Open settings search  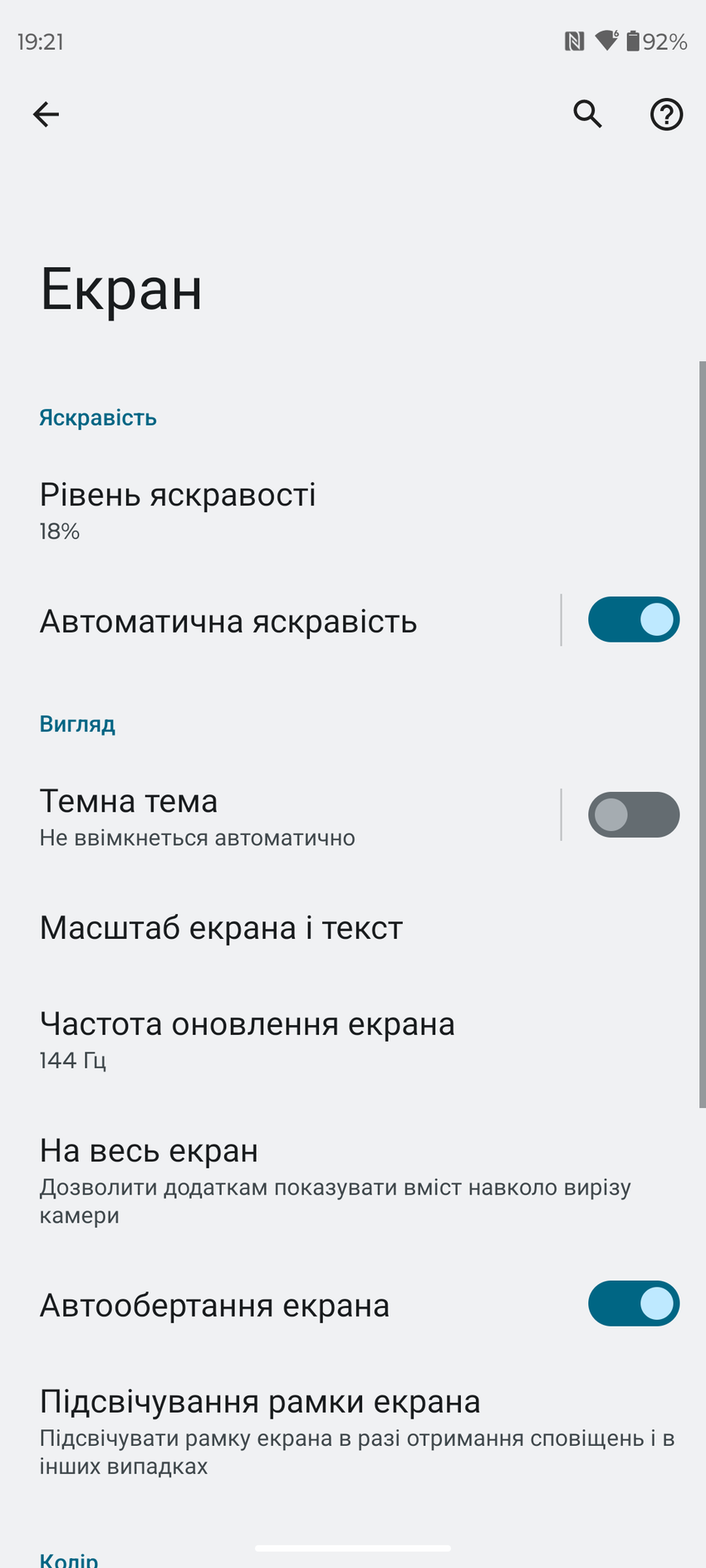587,115
